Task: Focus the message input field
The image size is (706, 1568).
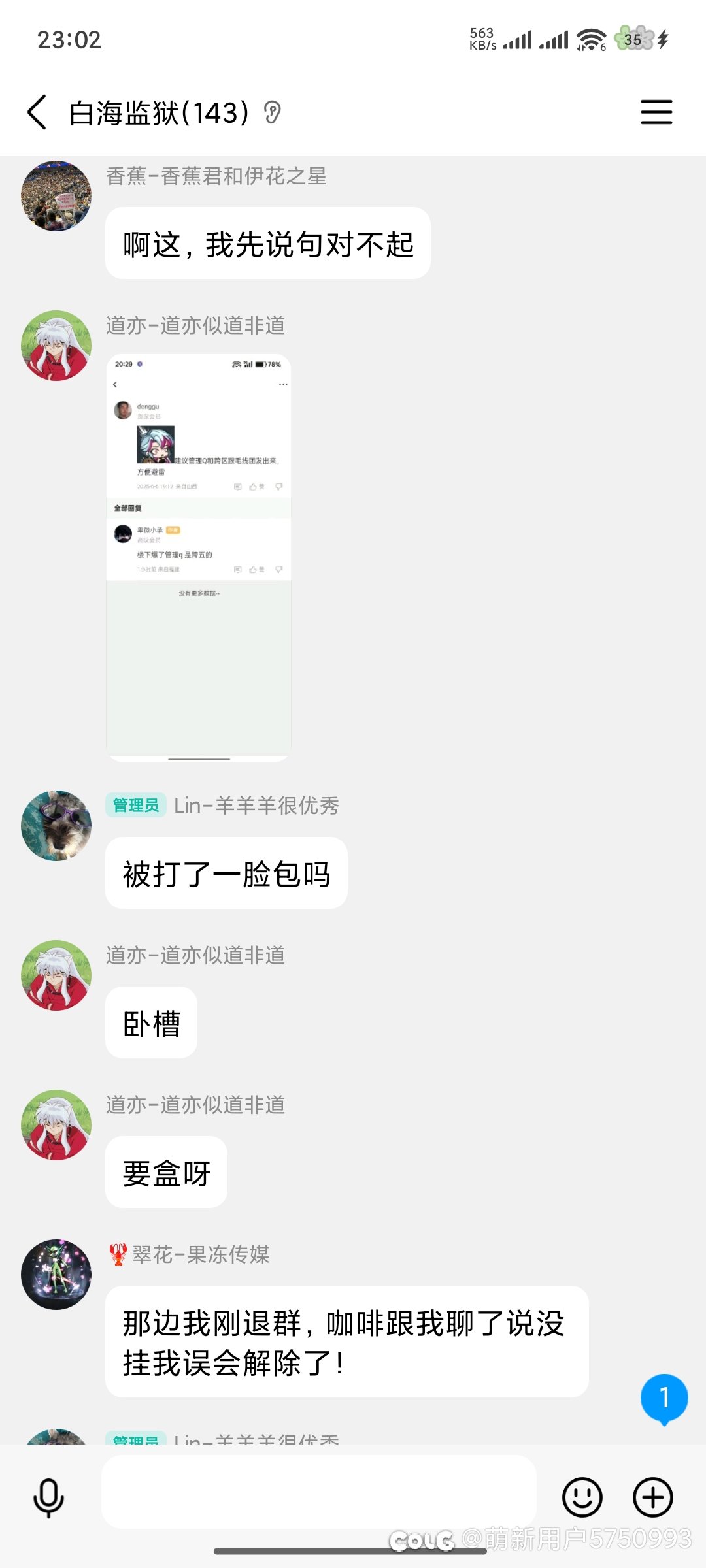Action: pyautogui.click(x=319, y=1492)
